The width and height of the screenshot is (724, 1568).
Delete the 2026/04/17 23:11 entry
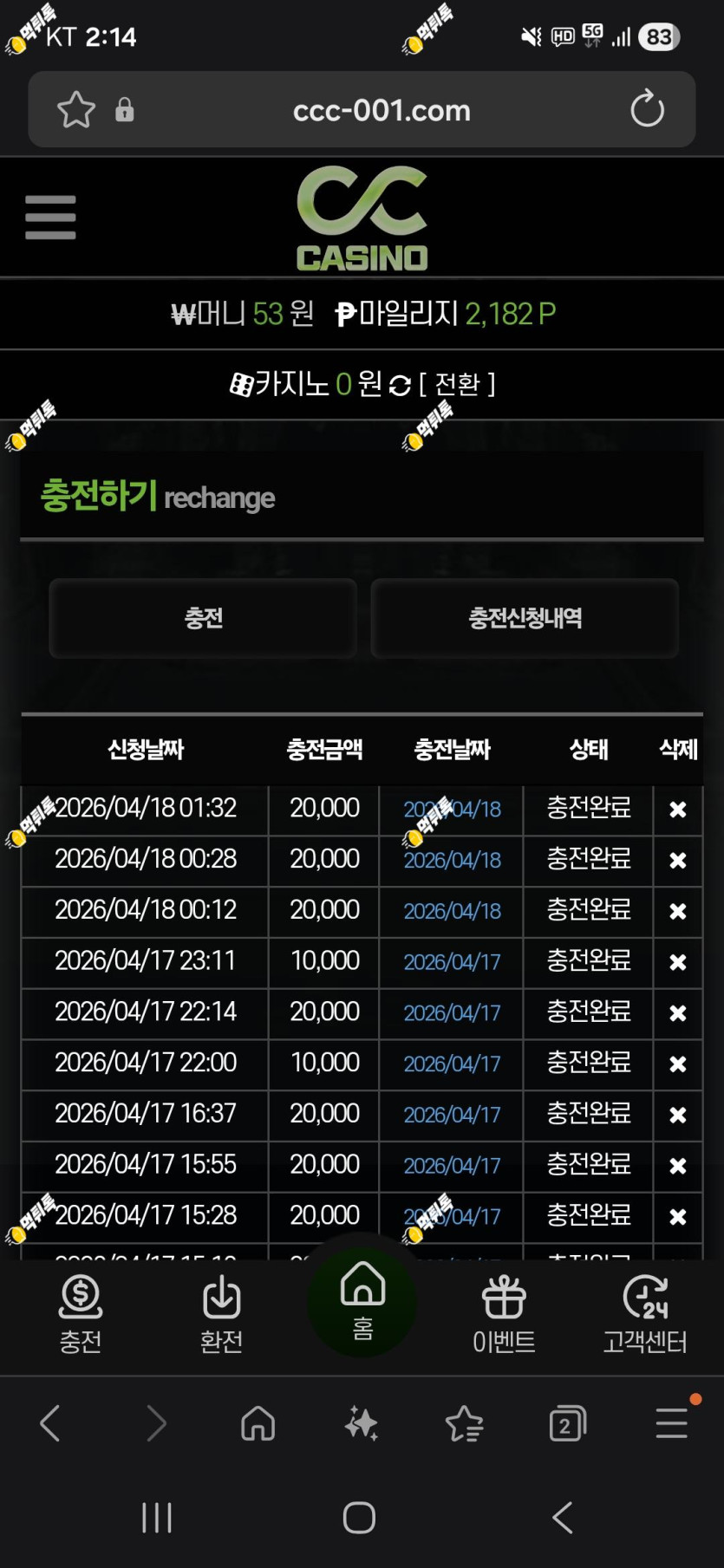(678, 962)
